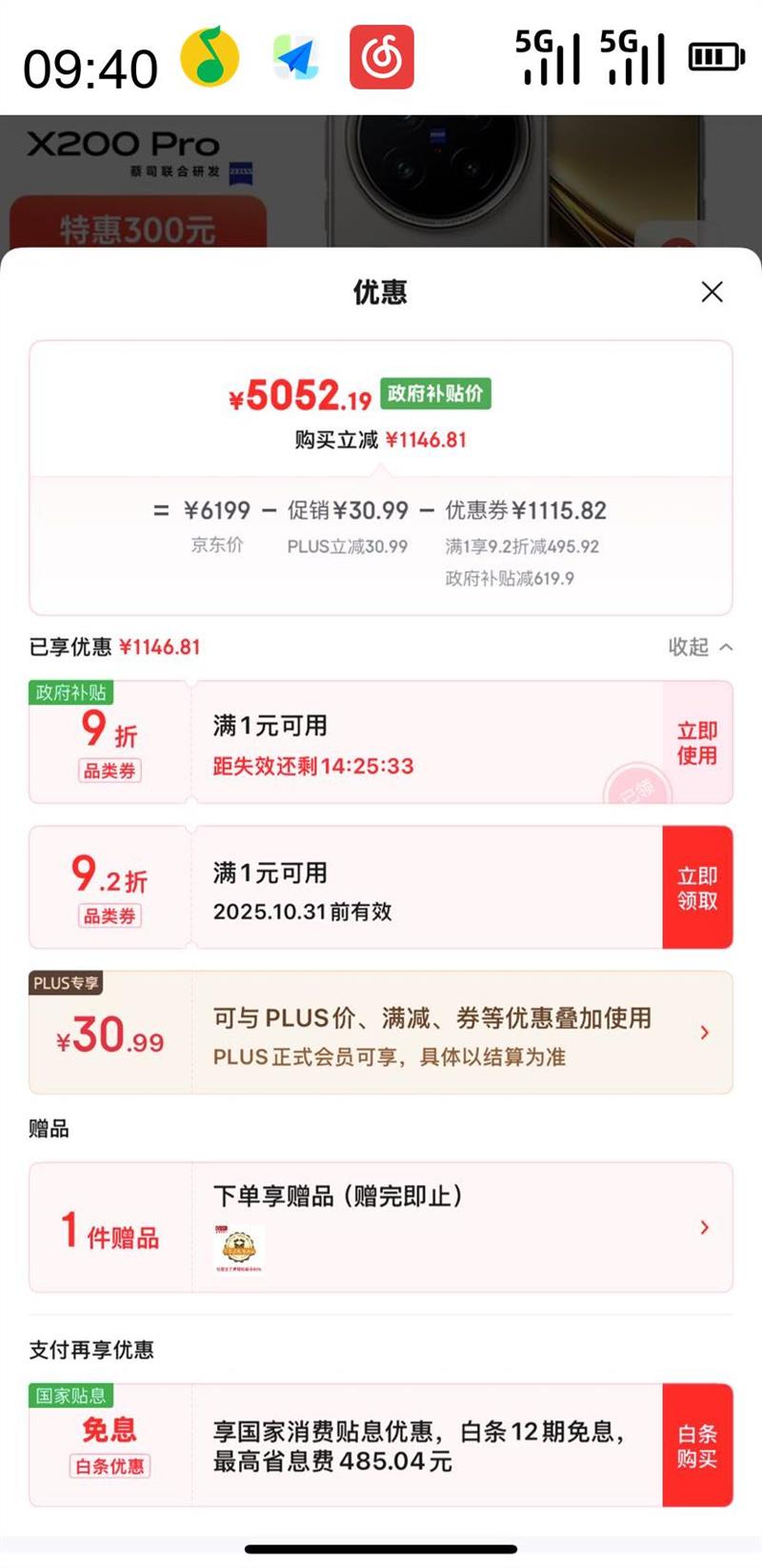
Task: Claim the 9.2折 coupon with 立即领取
Action: [x=697, y=888]
